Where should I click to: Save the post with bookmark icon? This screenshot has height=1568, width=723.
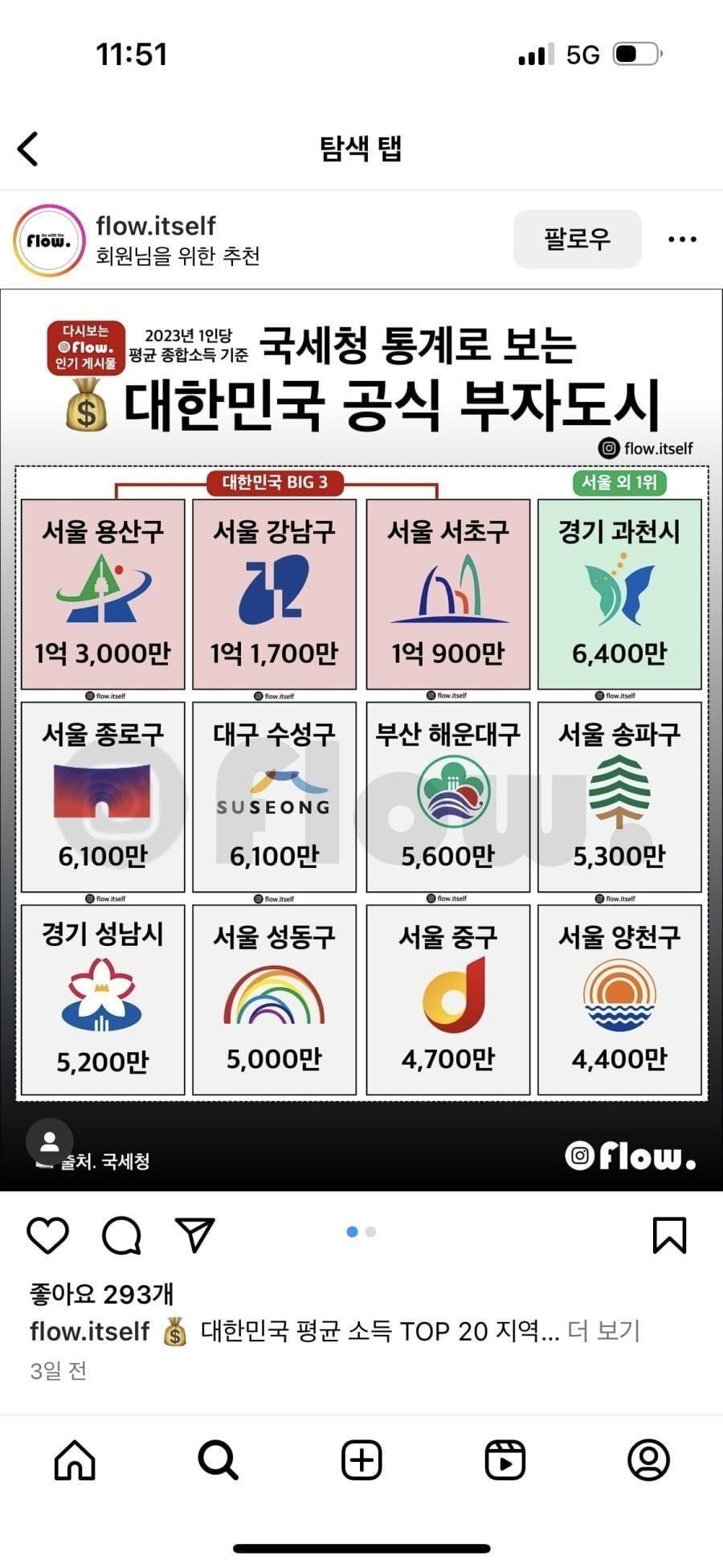(669, 1235)
